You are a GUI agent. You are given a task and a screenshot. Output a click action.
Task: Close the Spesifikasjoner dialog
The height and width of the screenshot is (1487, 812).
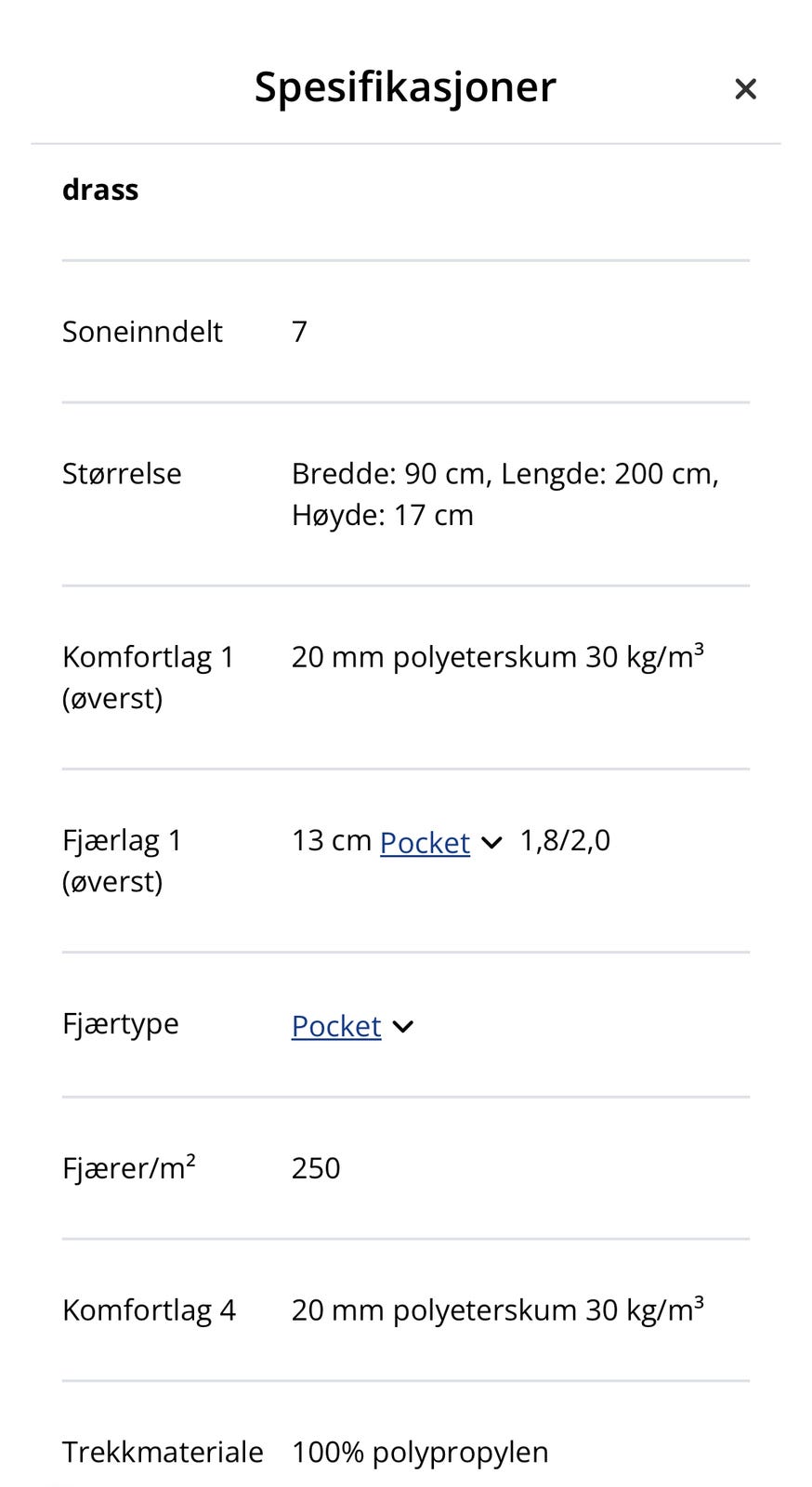[745, 88]
